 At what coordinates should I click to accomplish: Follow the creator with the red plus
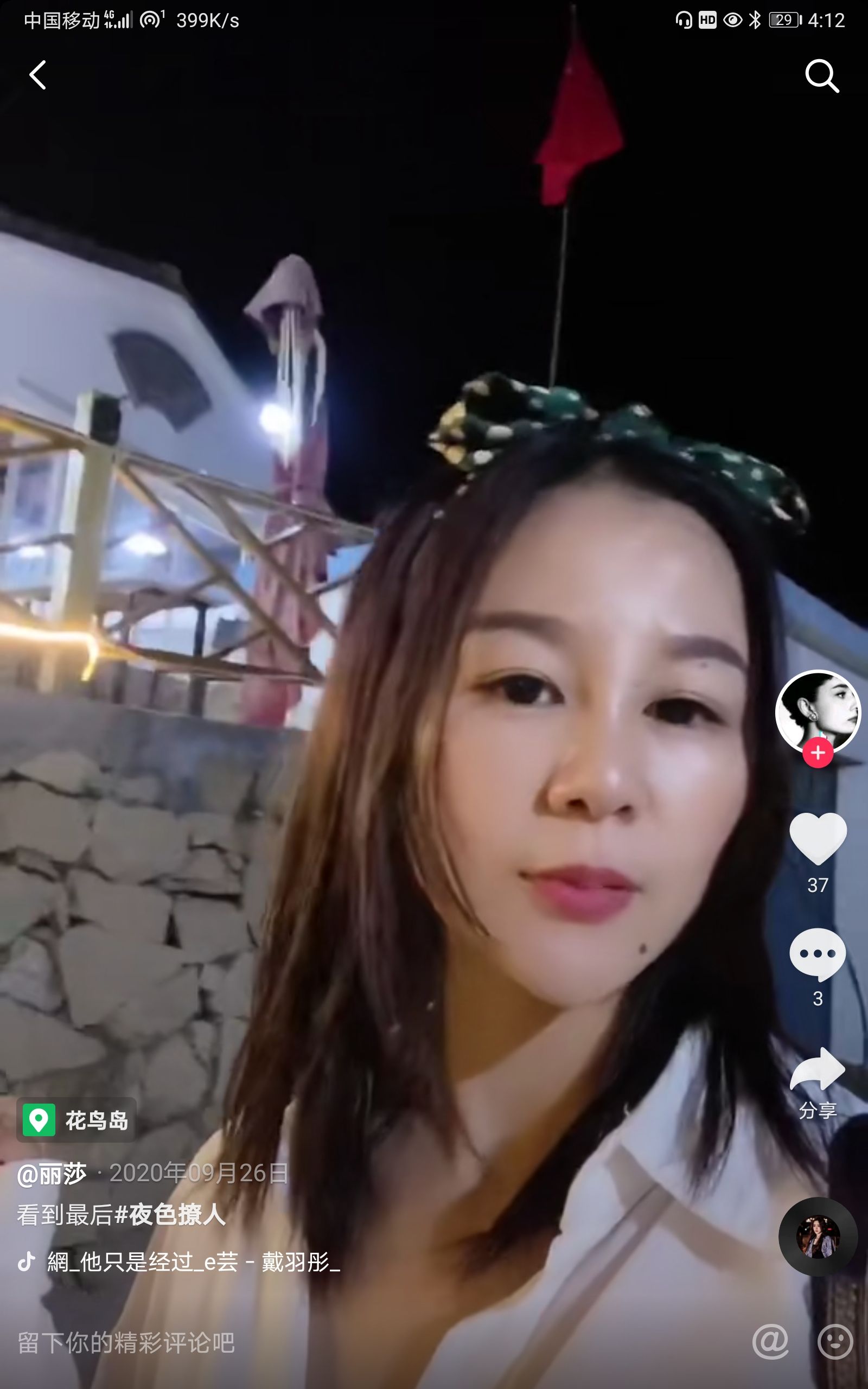click(818, 753)
